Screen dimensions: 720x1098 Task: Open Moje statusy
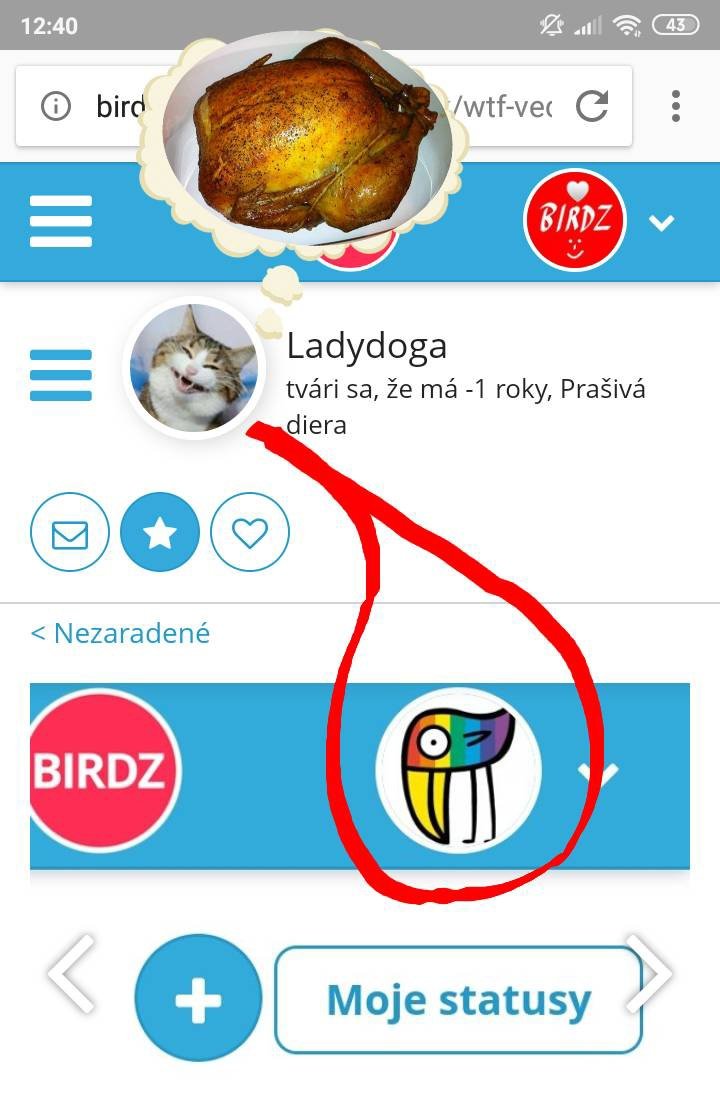(458, 1000)
